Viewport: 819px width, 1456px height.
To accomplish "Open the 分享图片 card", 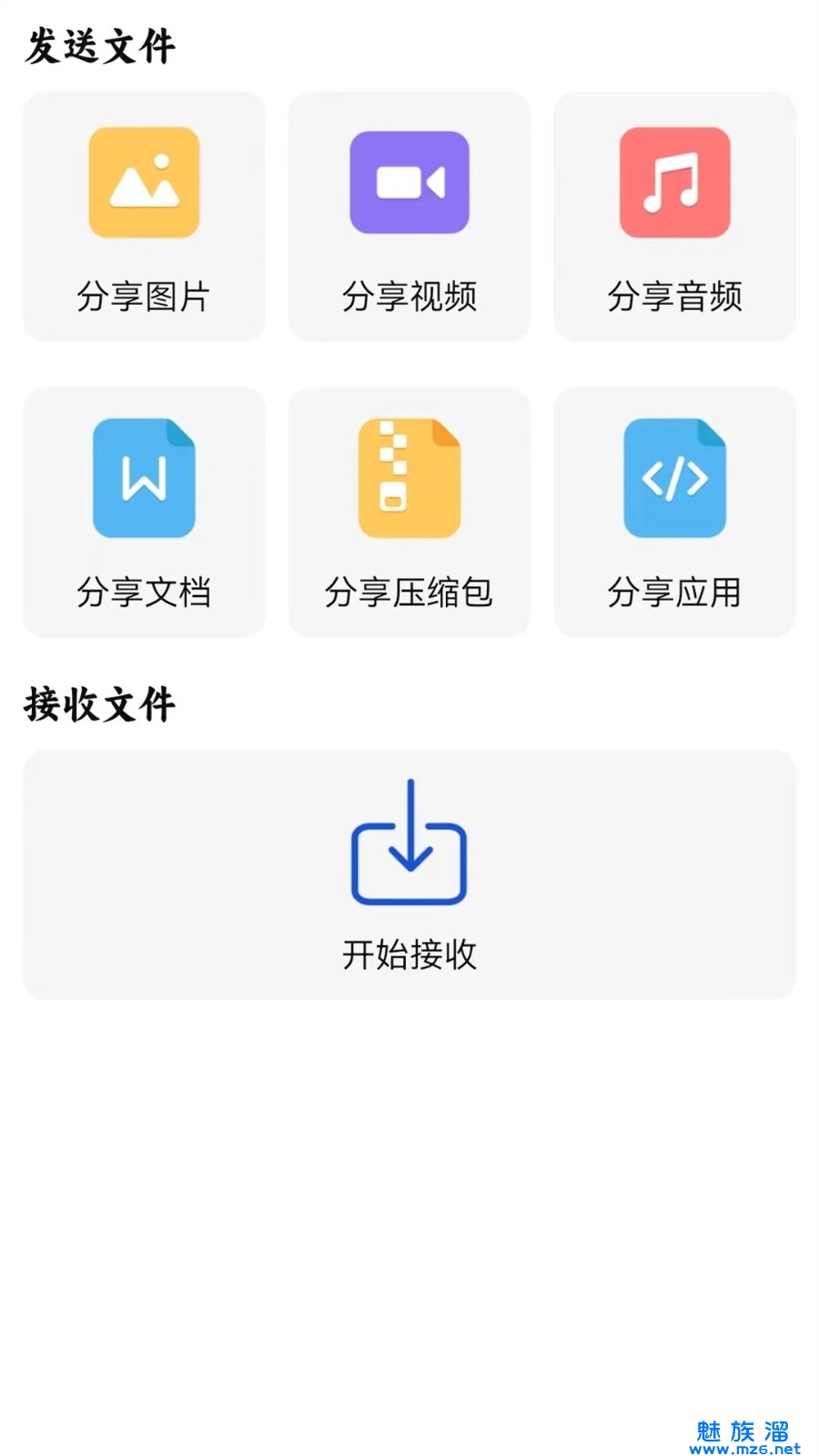I will pyautogui.click(x=144, y=217).
